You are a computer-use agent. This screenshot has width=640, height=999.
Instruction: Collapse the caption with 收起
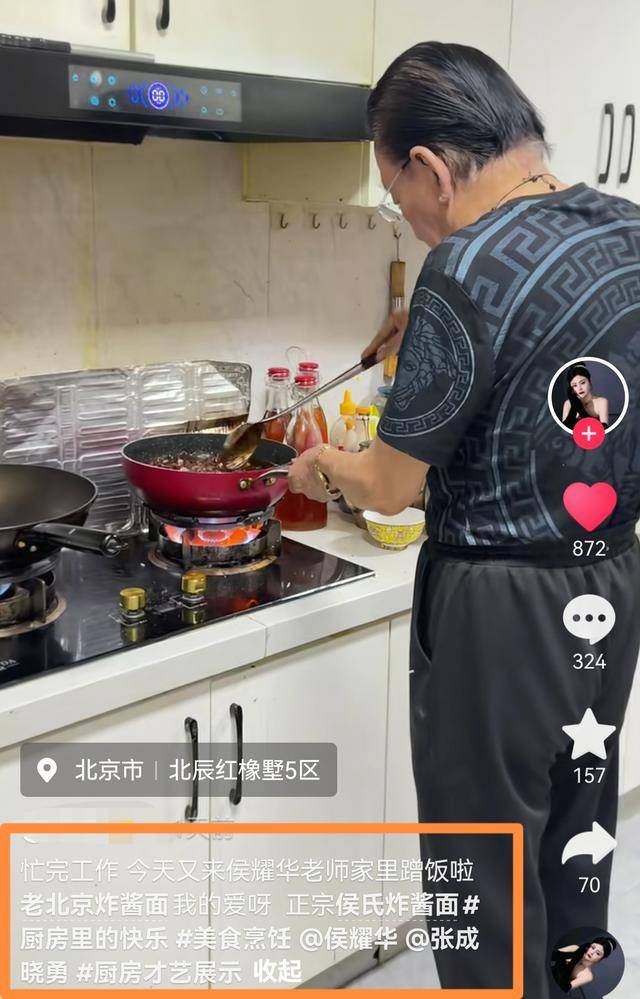click(x=277, y=970)
